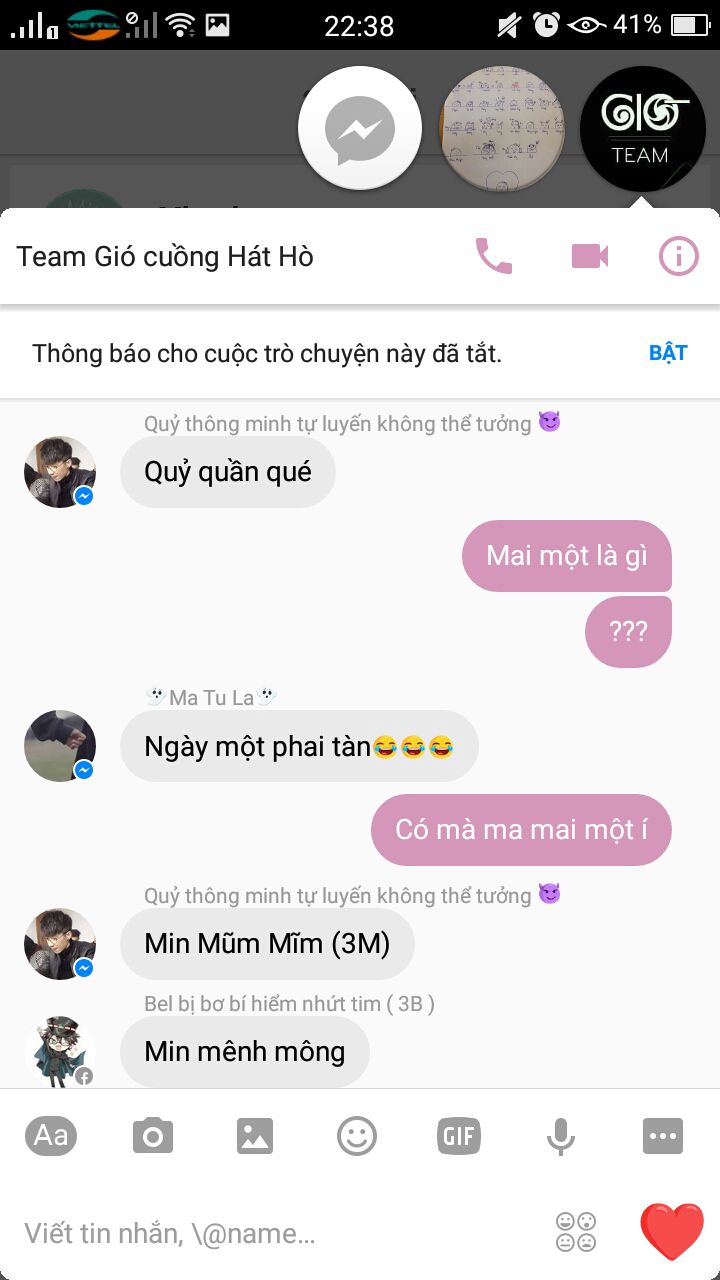Send the red heart reaction
Image resolution: width=720 pixels, height=1280 pixels.
pyautogui.click(x=671, y=1231)
